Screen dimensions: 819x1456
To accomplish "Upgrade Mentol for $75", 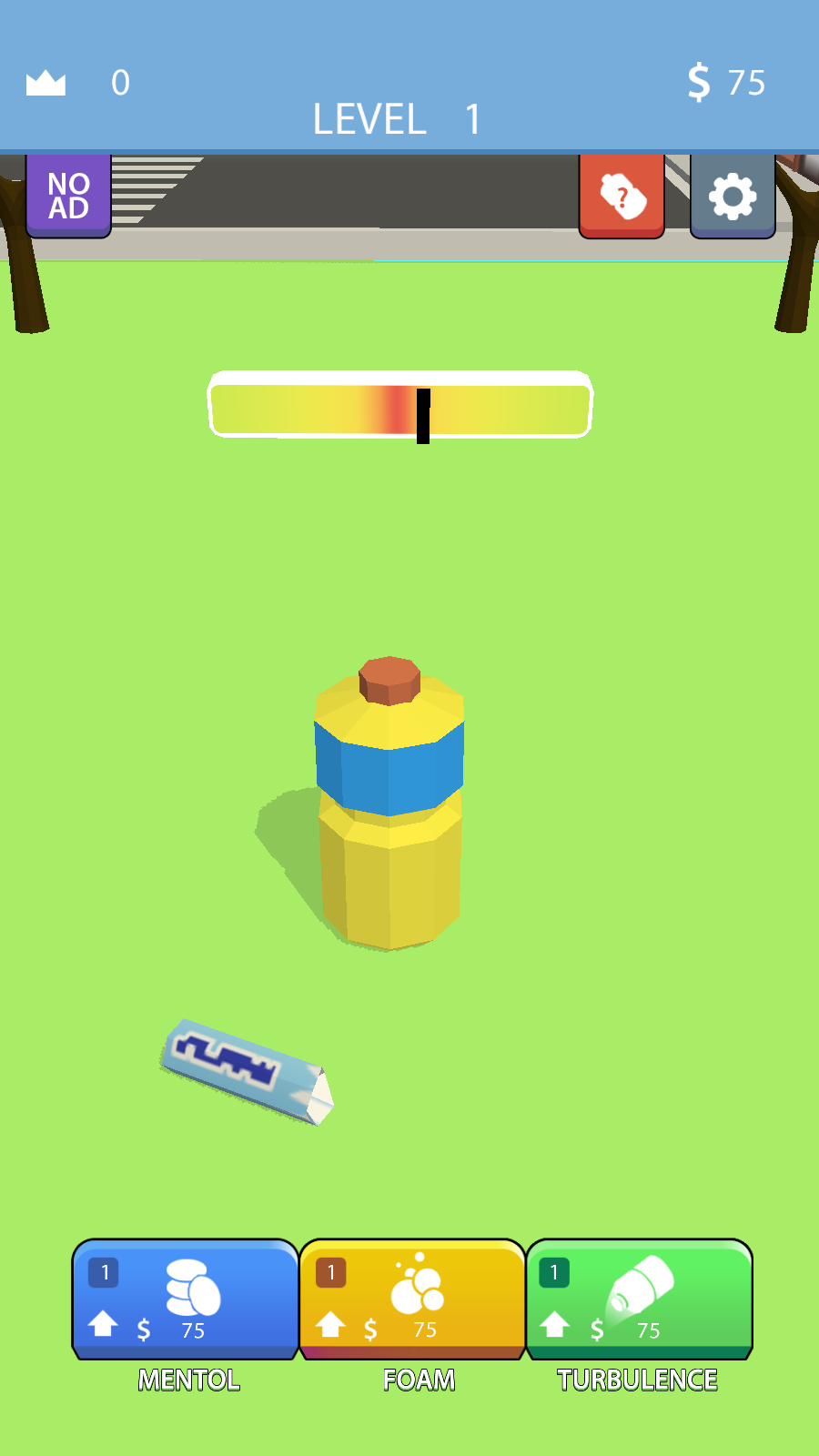I will 186,1299.
